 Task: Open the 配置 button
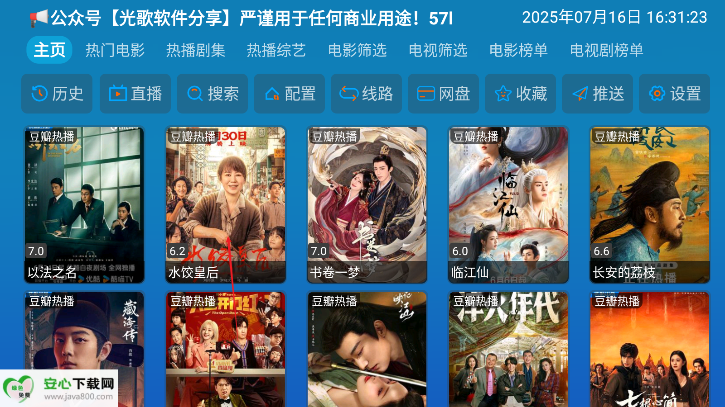[x=290, y=94]
